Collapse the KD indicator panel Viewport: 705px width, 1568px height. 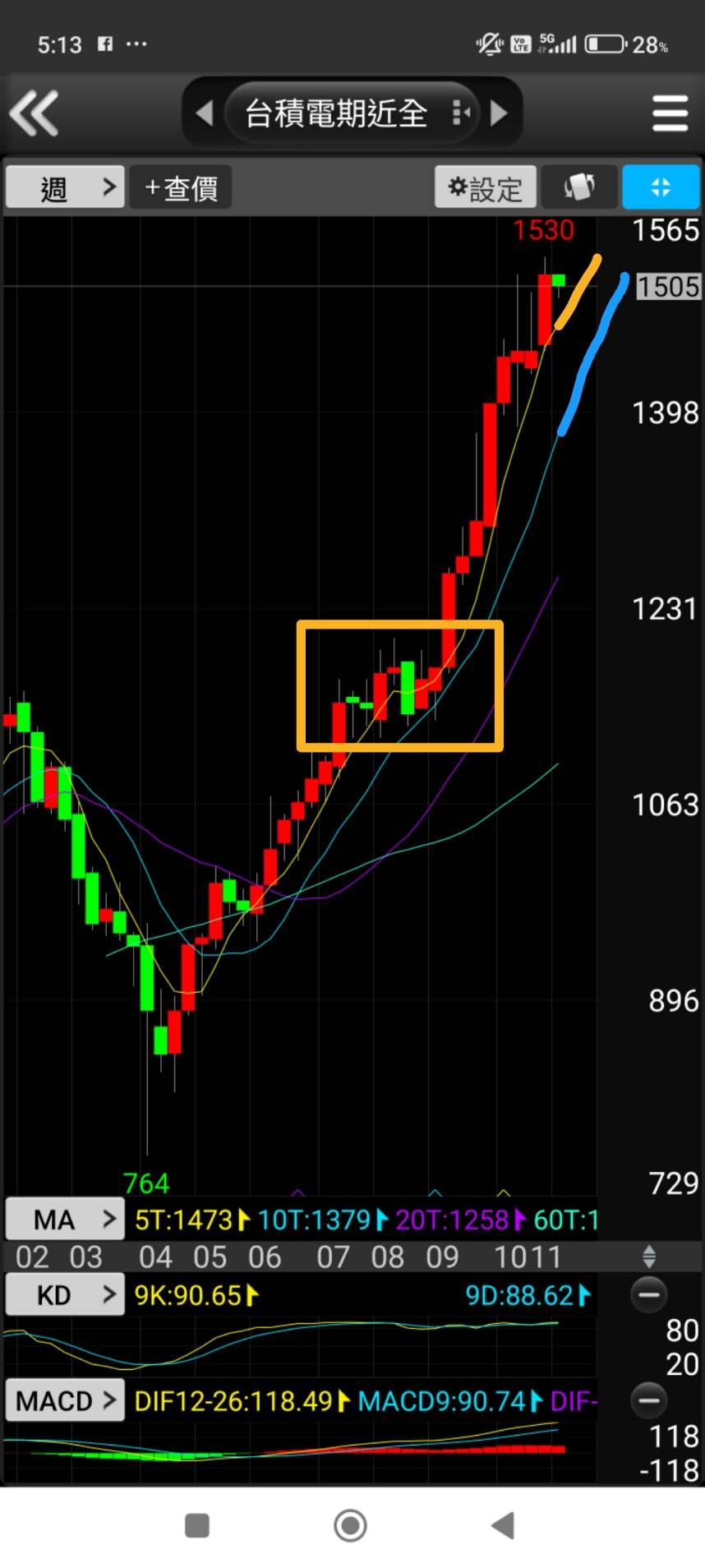tap(648, 1295)
